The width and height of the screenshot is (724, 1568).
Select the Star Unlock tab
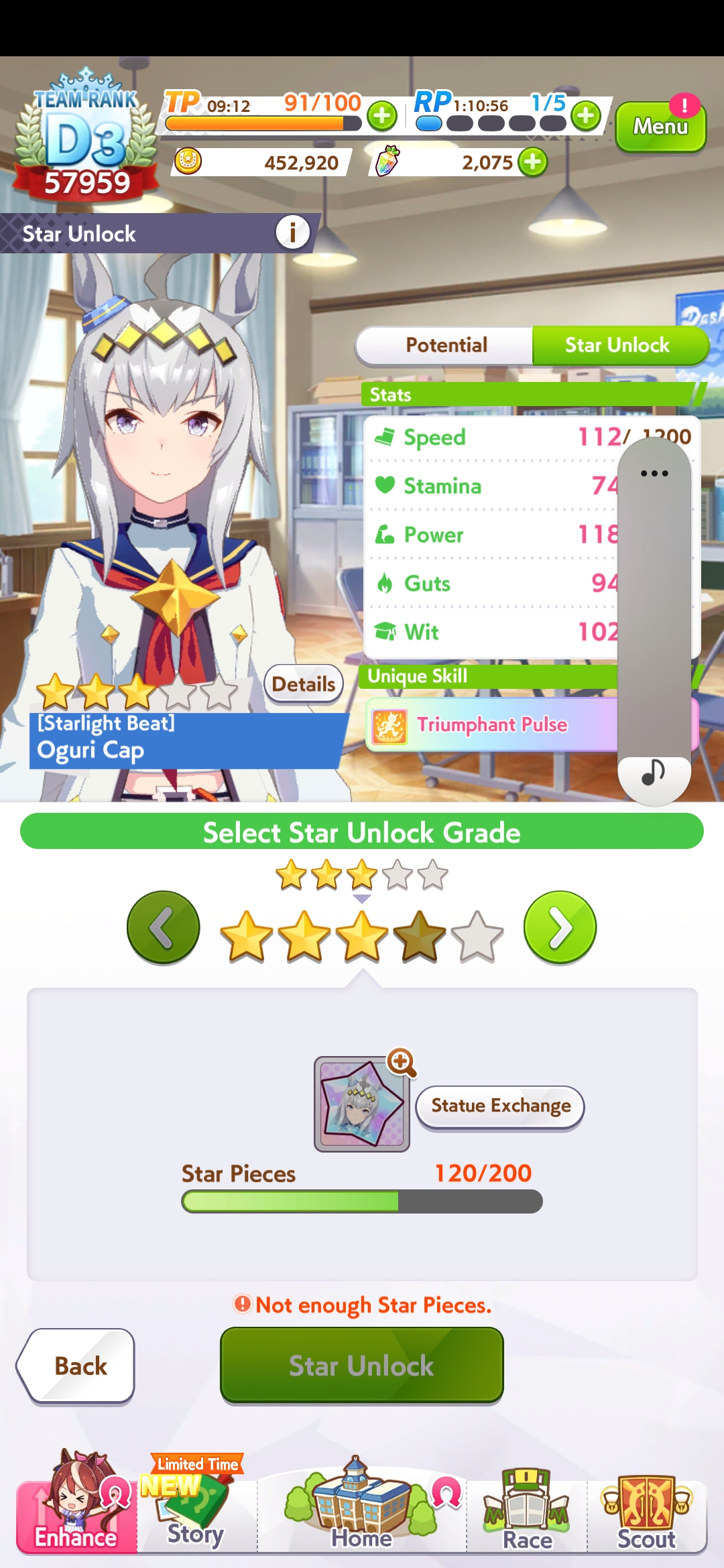coord(619,345)
